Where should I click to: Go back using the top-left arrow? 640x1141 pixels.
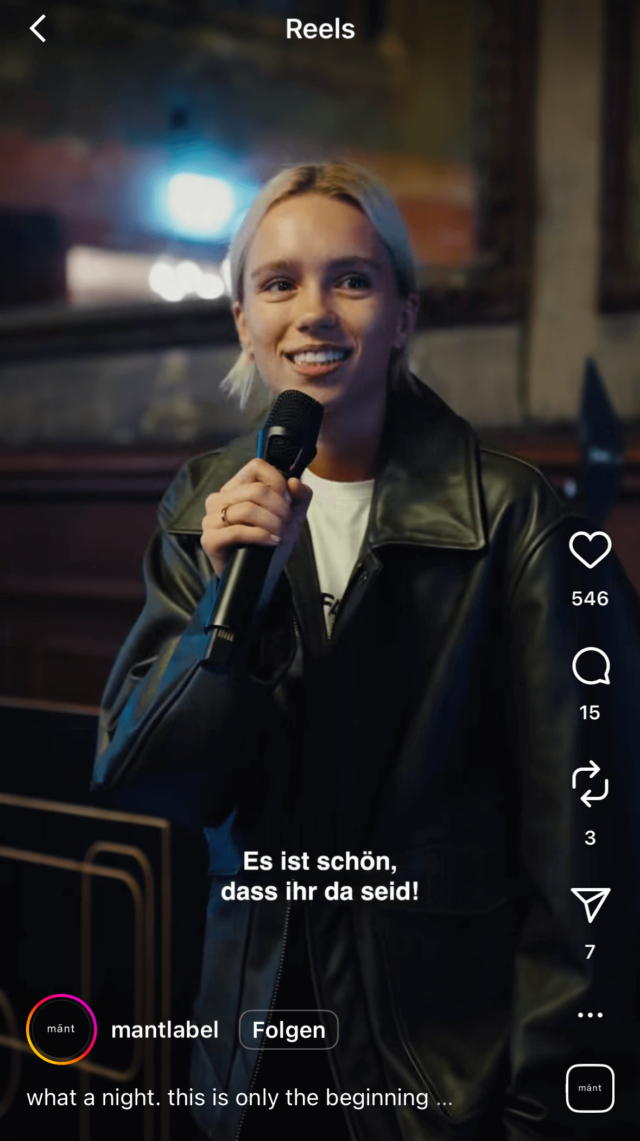click(x=38, y=29)
